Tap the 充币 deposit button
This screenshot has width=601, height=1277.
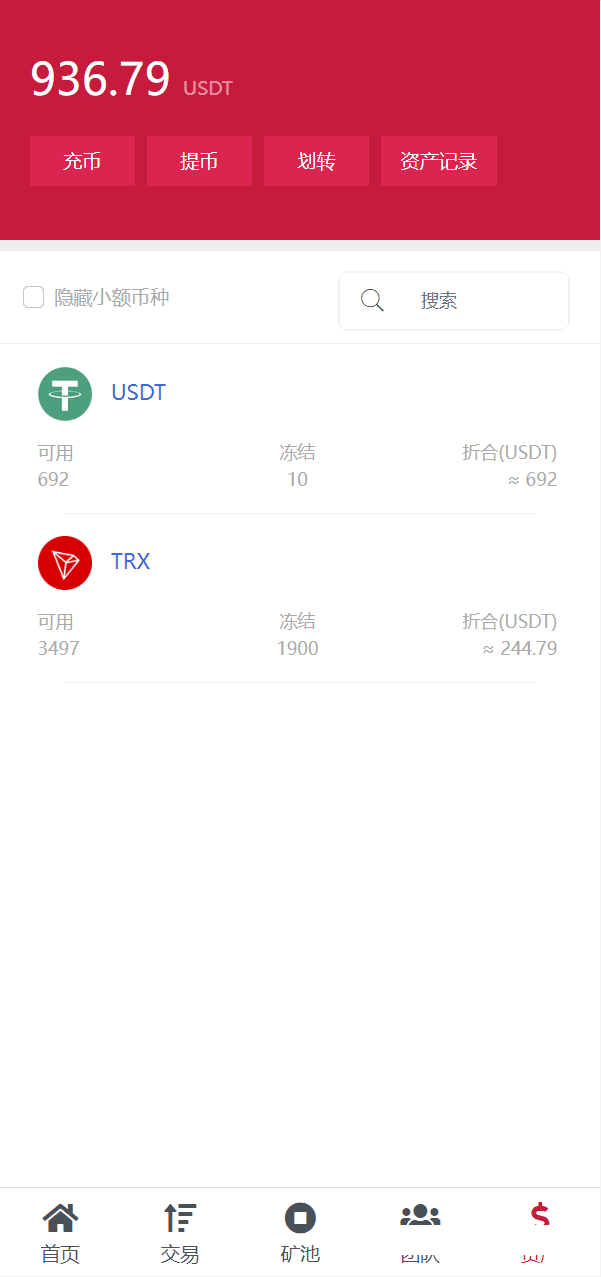click(x=82, y=161)
